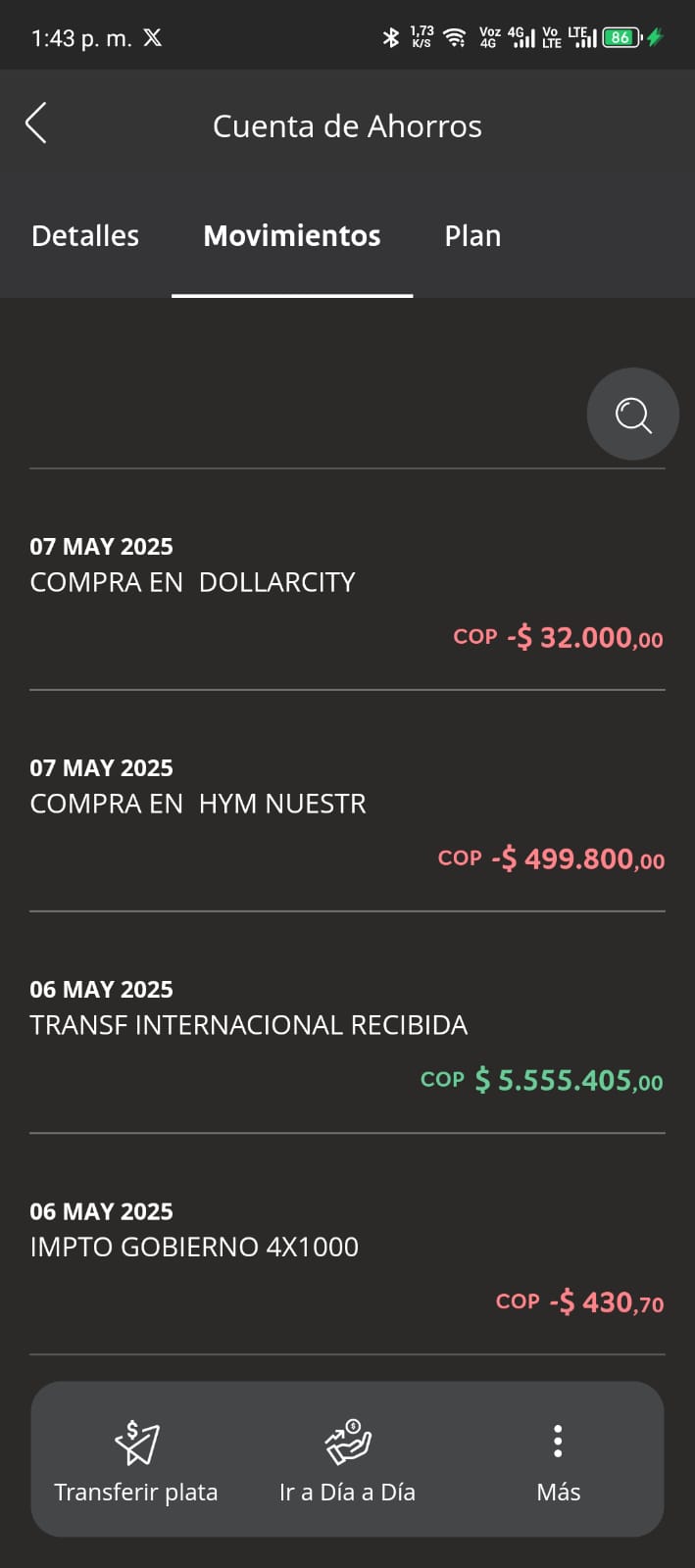Screen dimensions: 695x1568
Task: Open the Plan tab
Action: 472,236
